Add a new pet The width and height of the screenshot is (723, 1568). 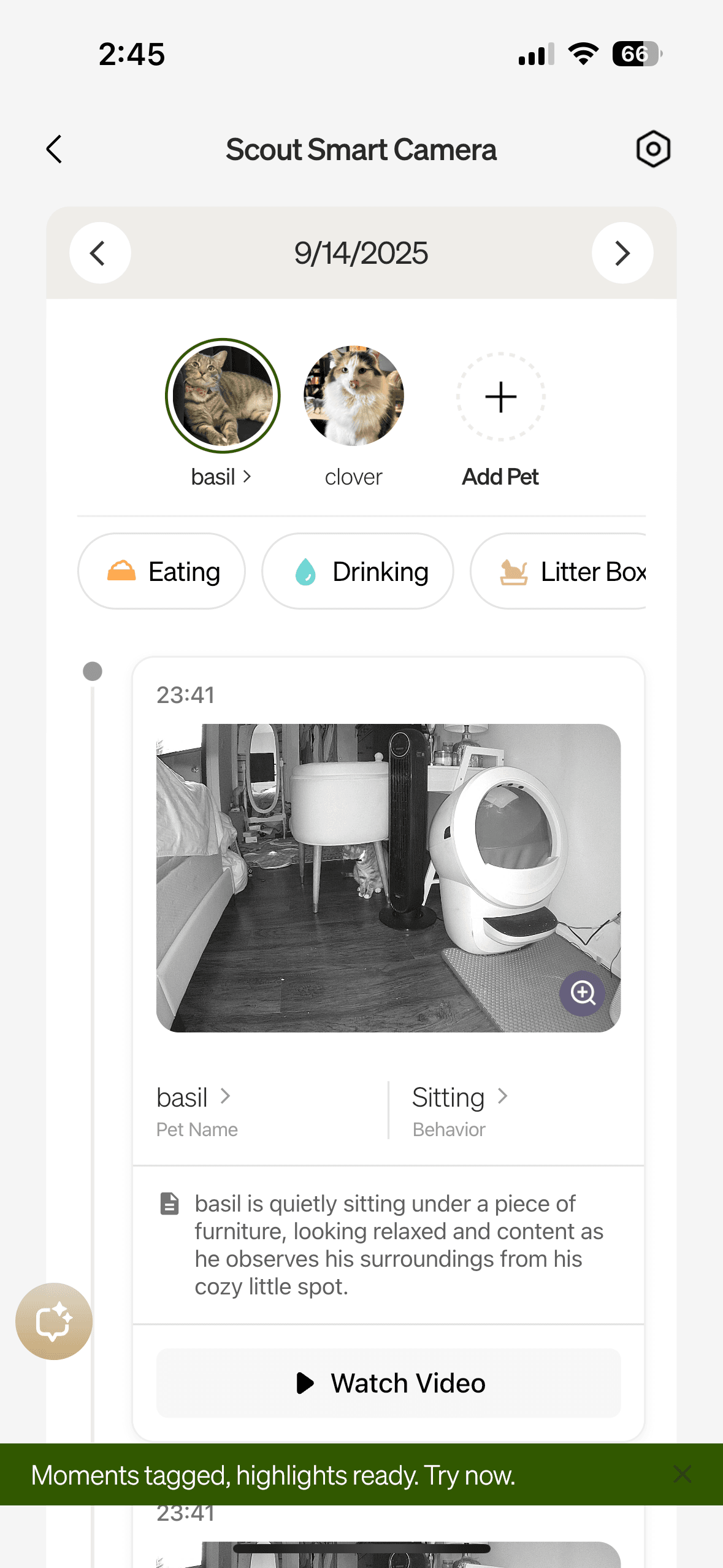(x=500, y=398)
